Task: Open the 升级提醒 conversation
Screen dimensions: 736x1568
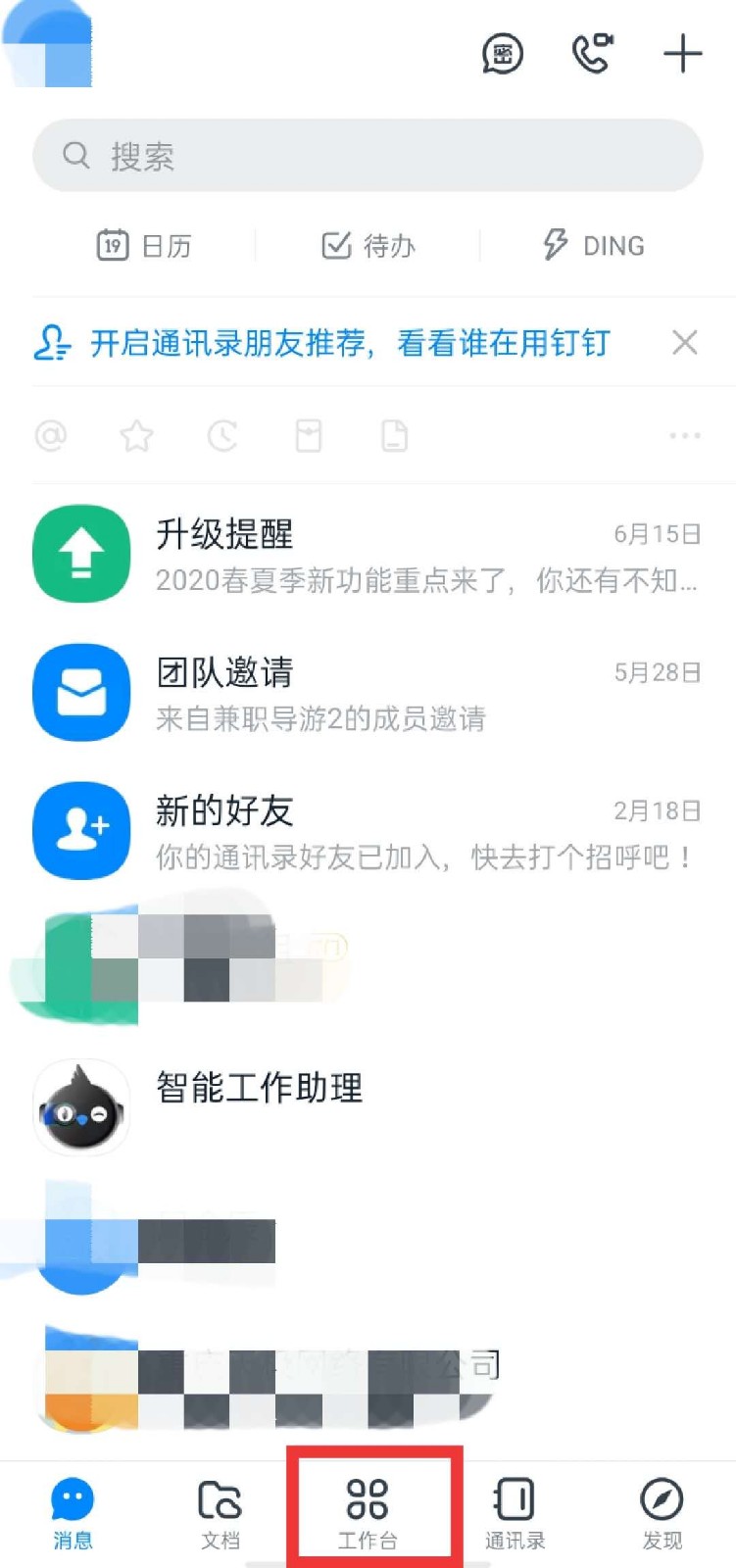Action: point(368,555)
